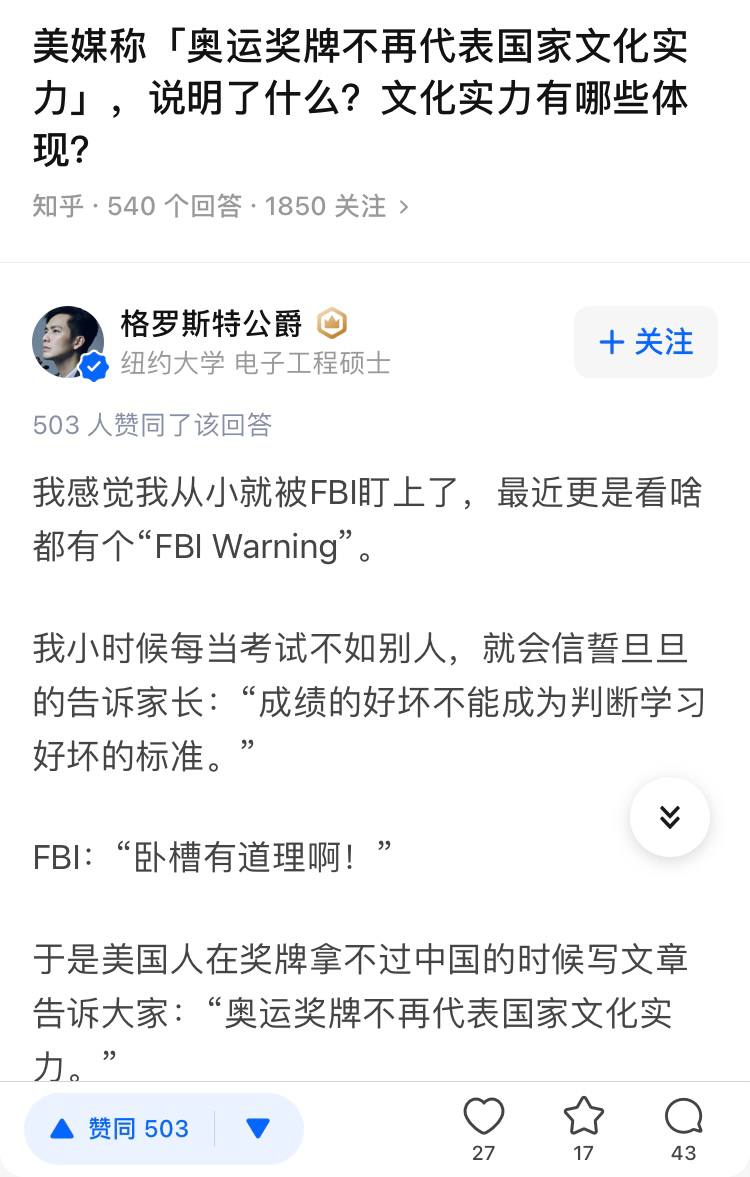
Task: Downvote this answer
Action: [258, 1129]
